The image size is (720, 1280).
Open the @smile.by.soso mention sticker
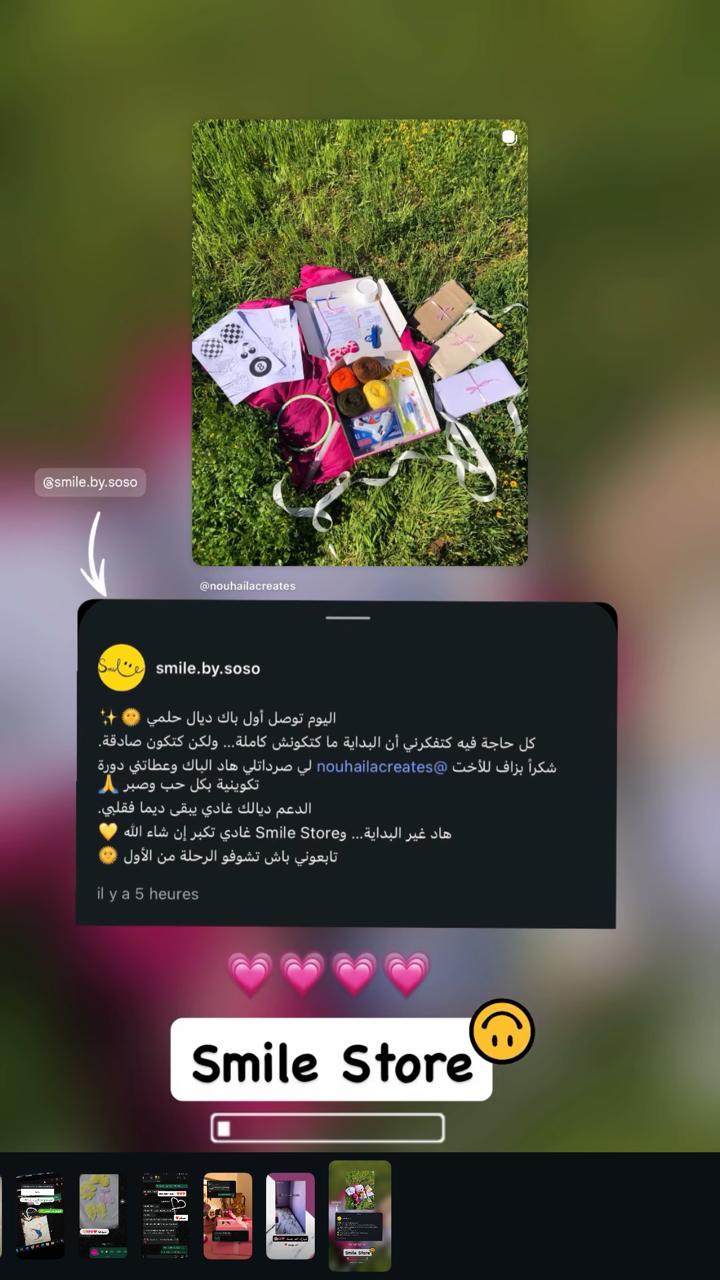point(90,484)
